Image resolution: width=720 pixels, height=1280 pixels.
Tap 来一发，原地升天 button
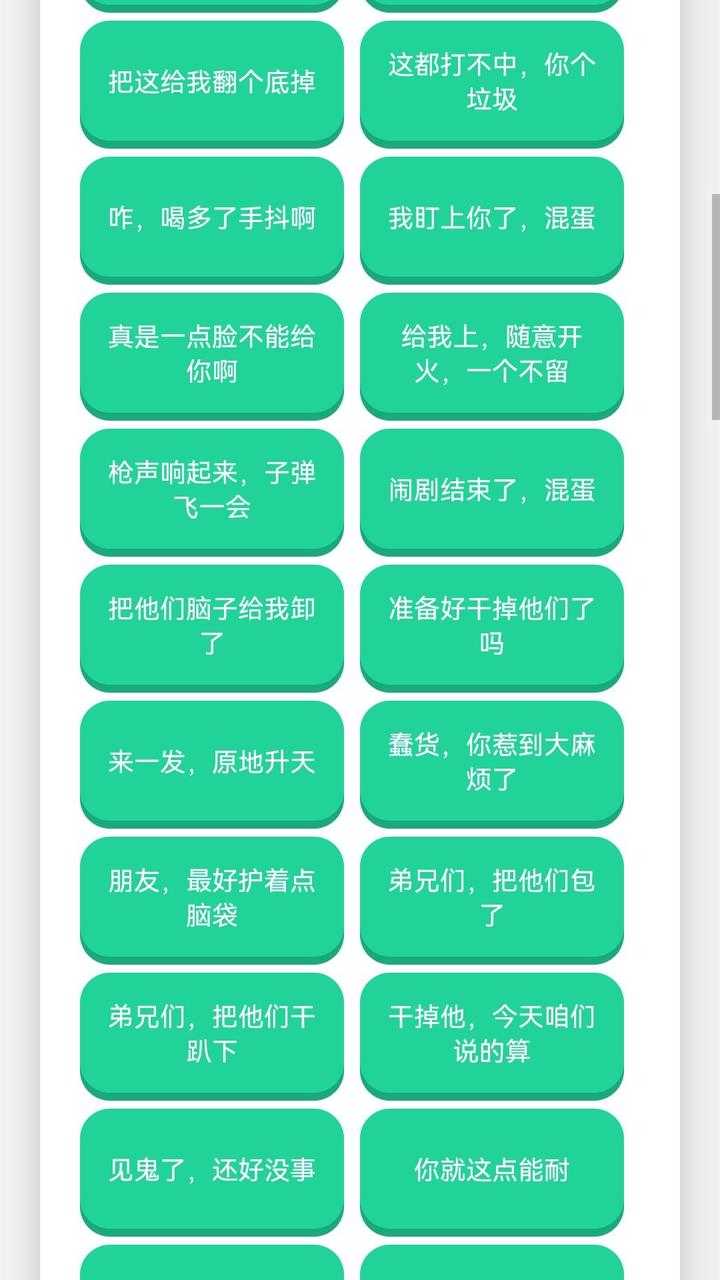point(212,762)
